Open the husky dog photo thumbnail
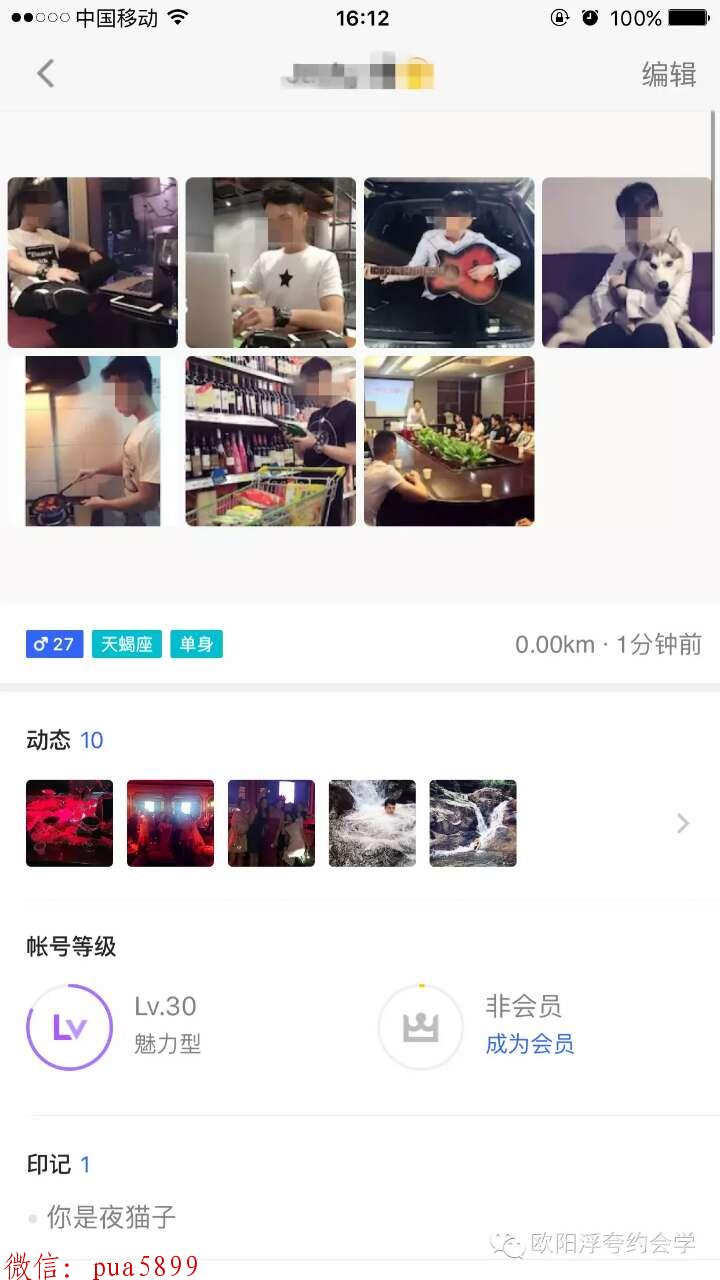 pyautogui.click(x=627, y=262)
